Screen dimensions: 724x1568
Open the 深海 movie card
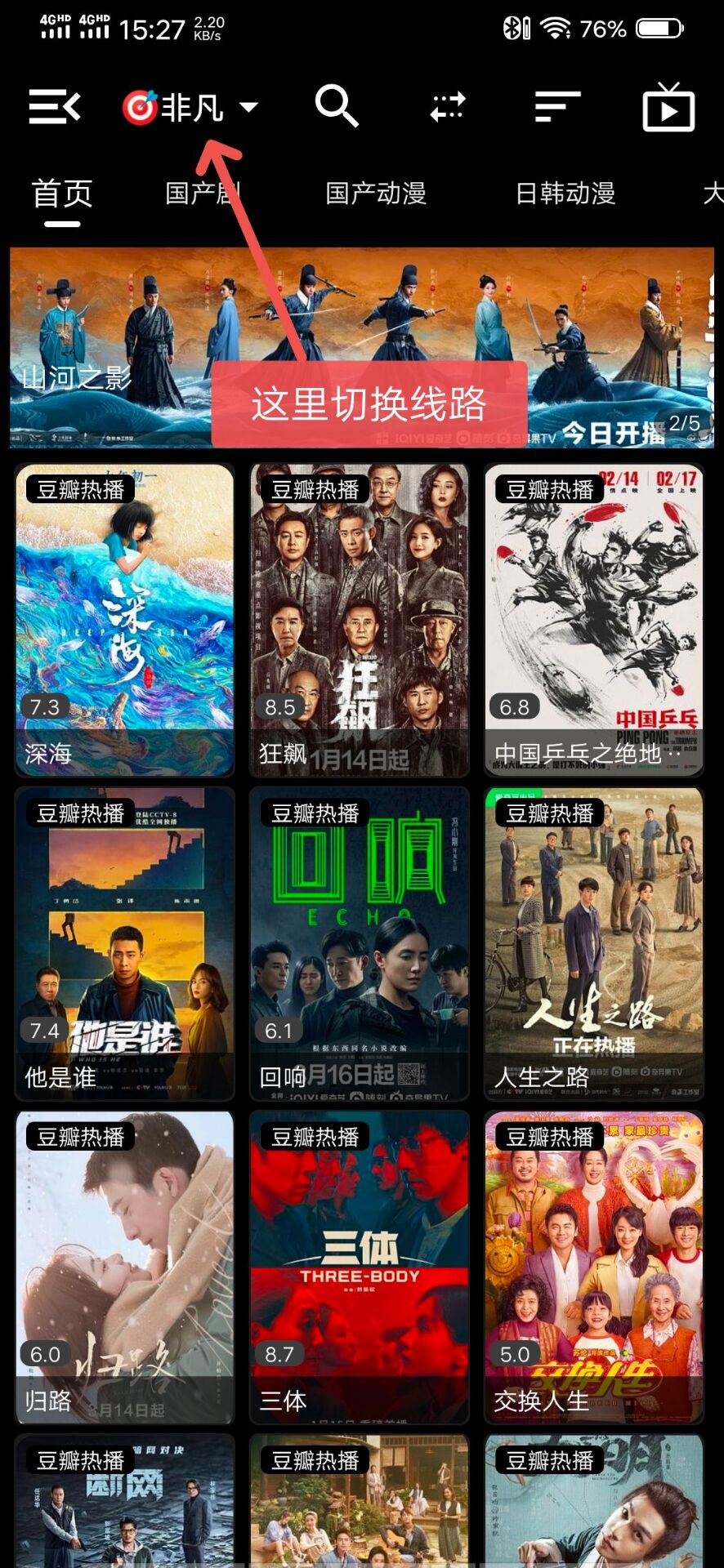(x=125, y=620)
